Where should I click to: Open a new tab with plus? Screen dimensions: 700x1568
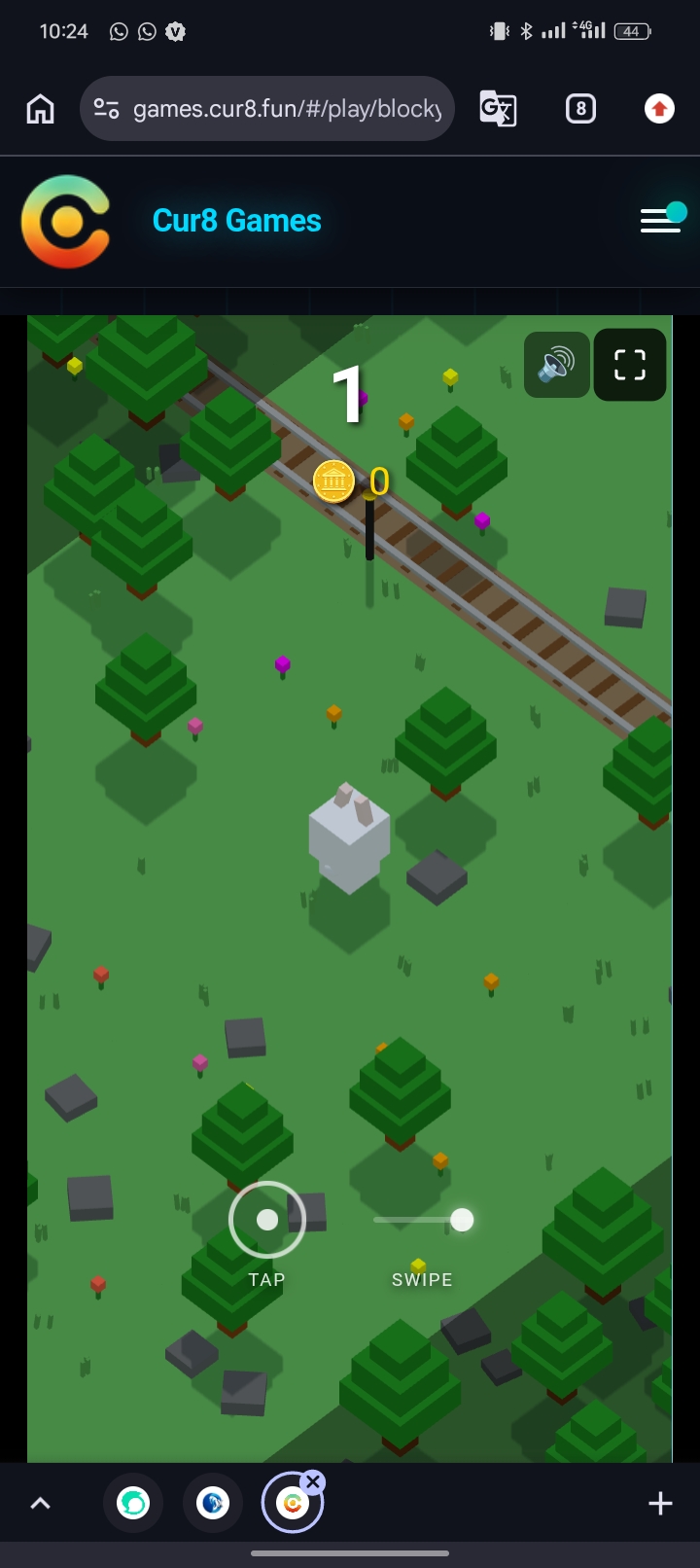tap(660, 1504)
